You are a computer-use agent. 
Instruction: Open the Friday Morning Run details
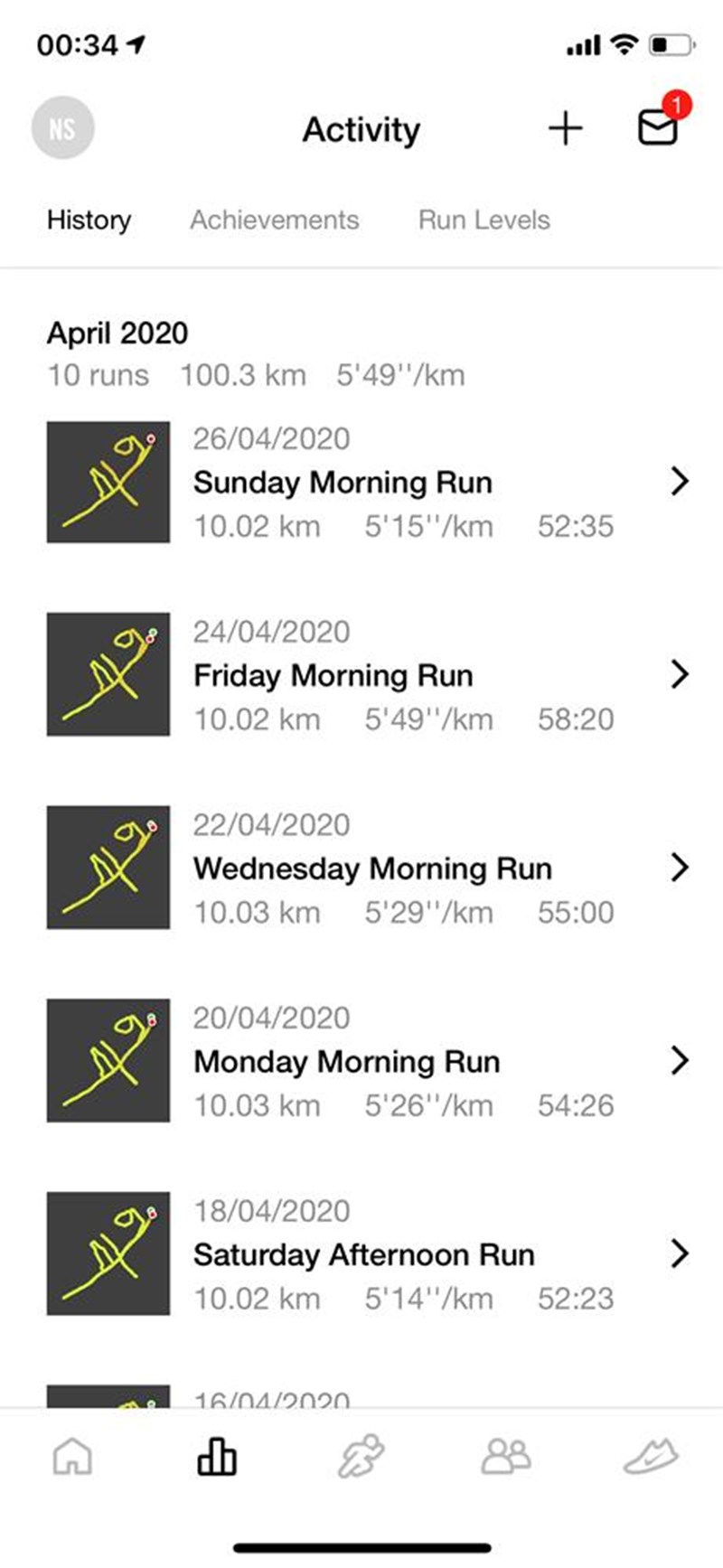coord(361,675)
